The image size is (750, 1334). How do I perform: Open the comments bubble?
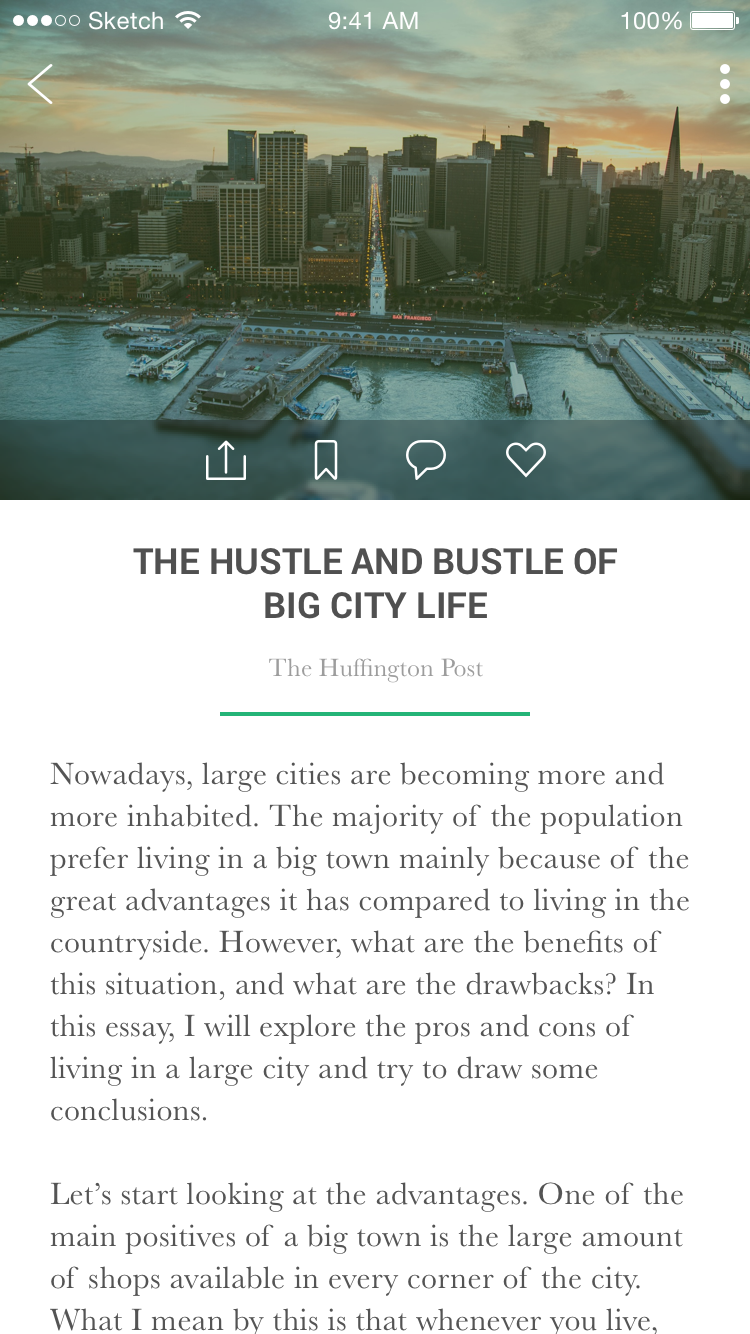pyautogui.click(x=426, y=460)
